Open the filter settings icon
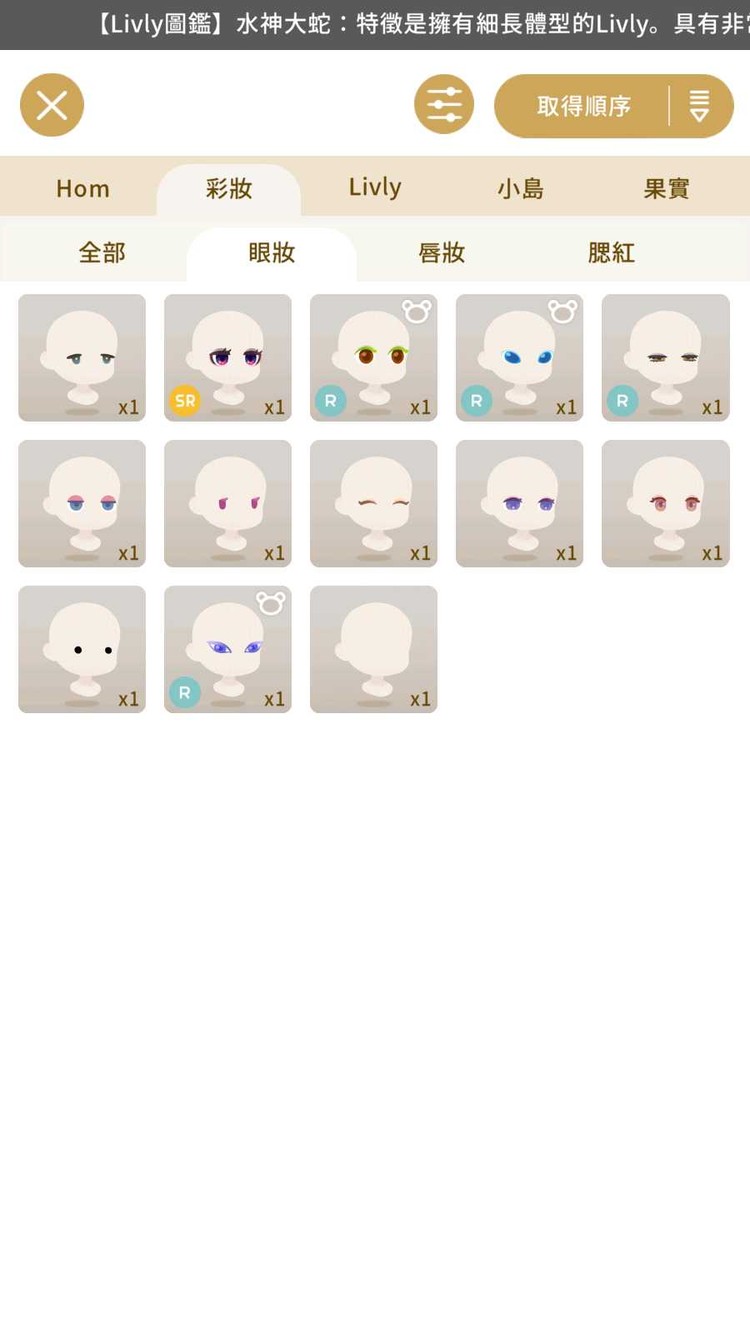This screenshot has height=1333, width=750. [x=444, y=105]
